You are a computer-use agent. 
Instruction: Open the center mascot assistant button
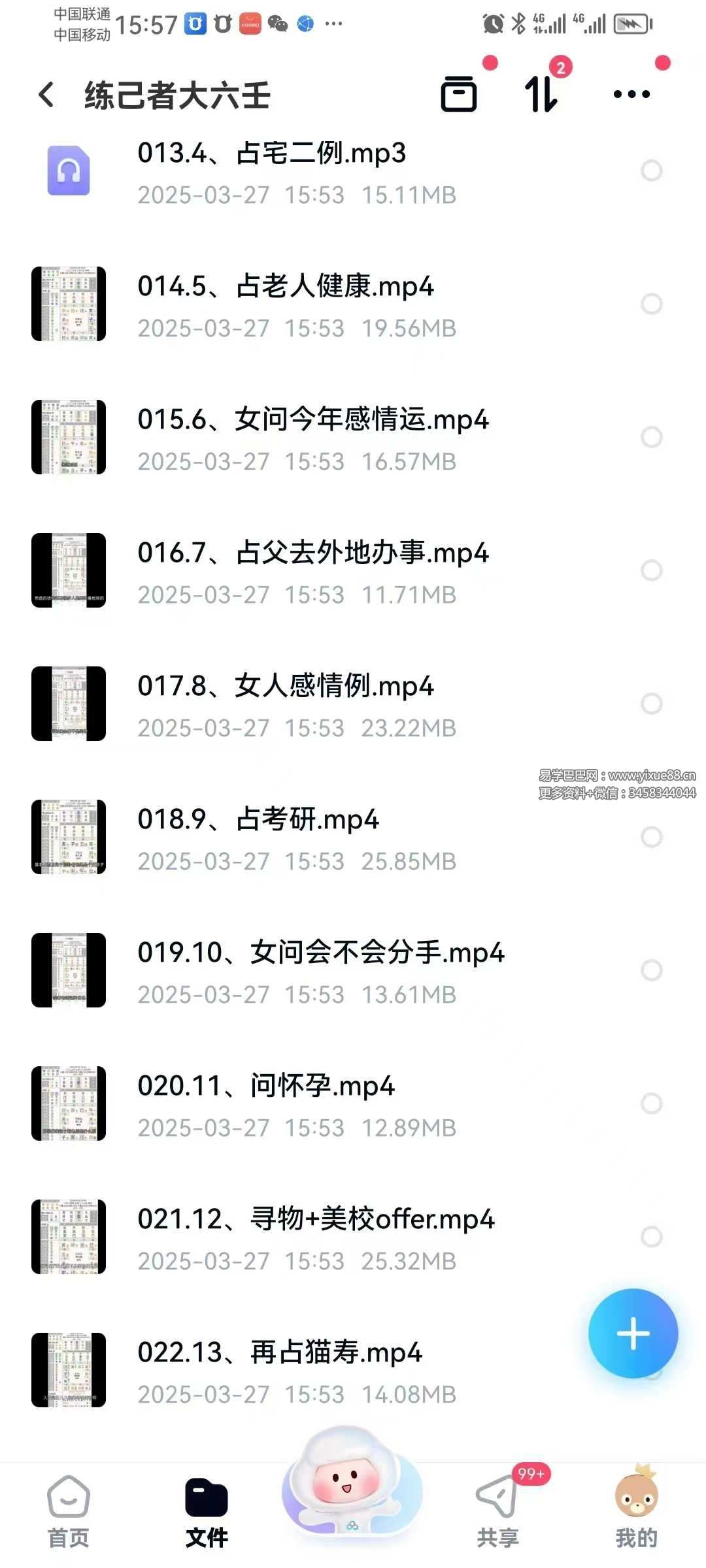click(352, 1490)
